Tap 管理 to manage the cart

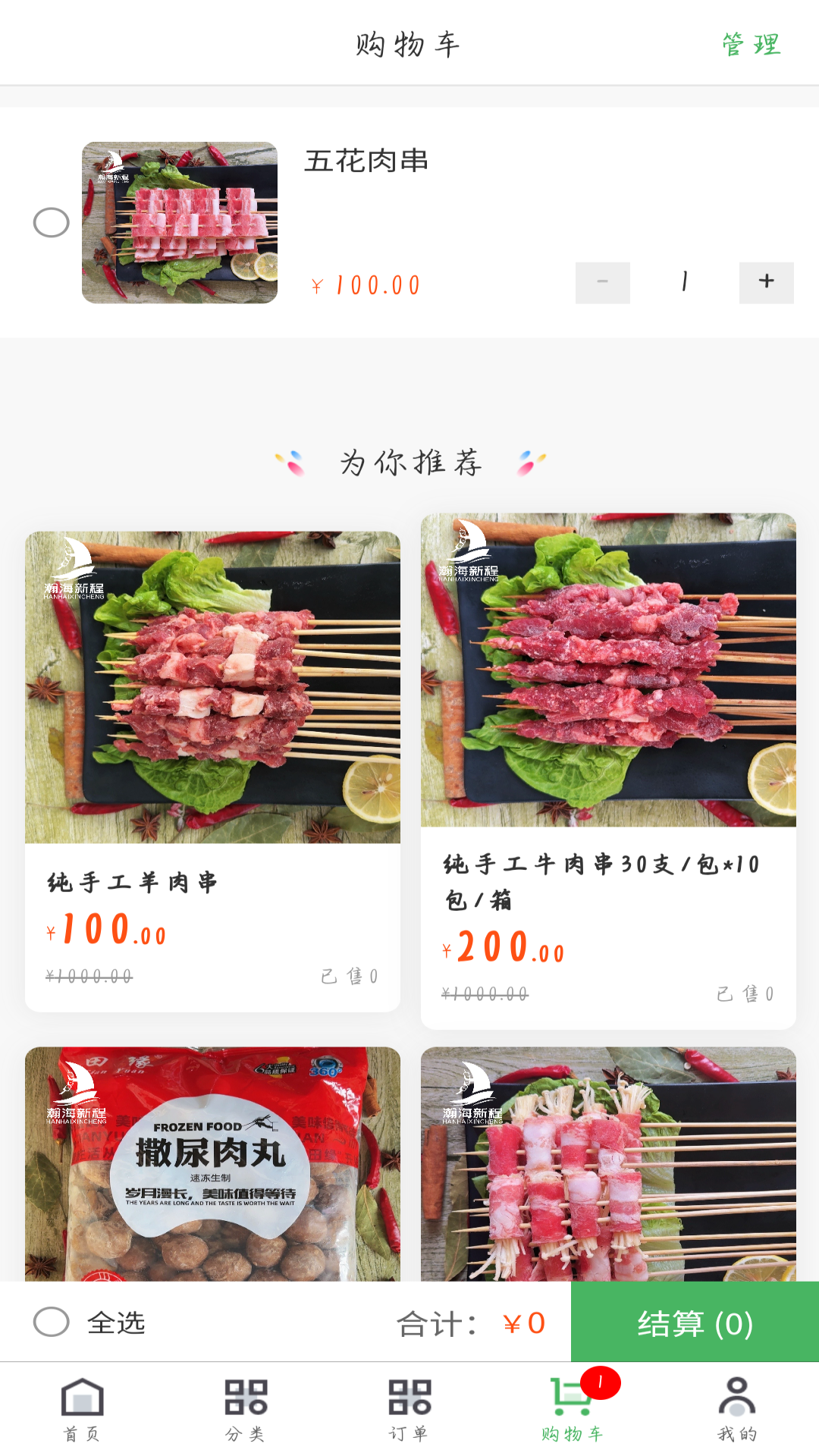tap(751, 45)
